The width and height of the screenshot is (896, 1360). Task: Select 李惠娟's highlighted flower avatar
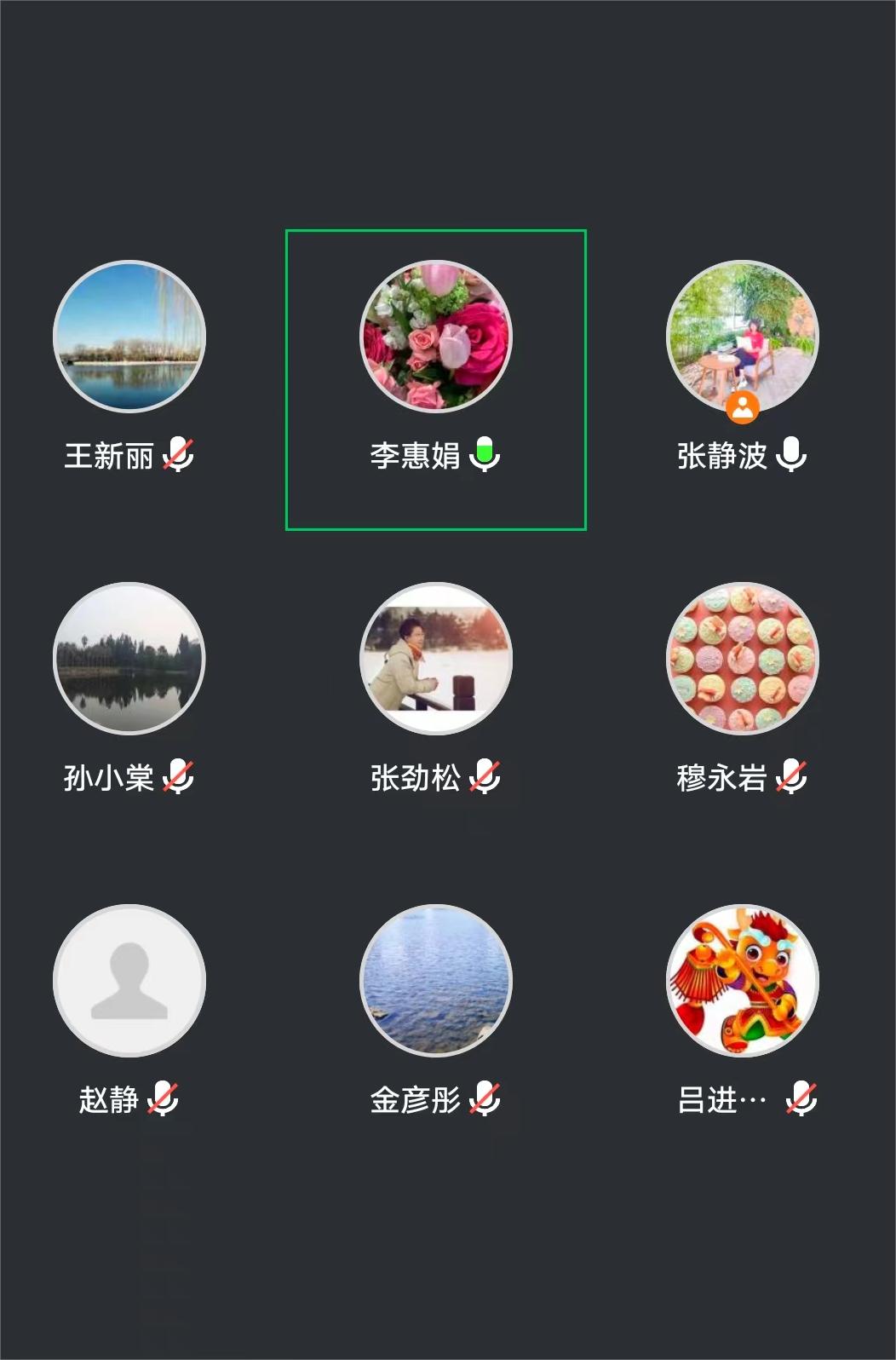click(x=435, y=337)
